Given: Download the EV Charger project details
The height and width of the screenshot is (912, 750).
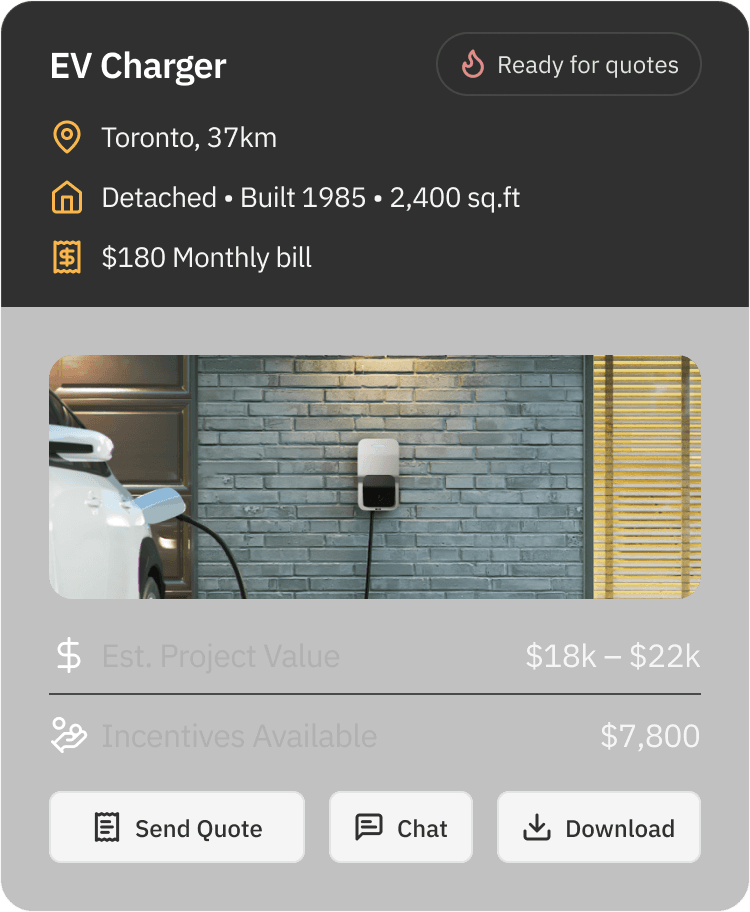Looking at the screenshot, I should pos(599,827).
